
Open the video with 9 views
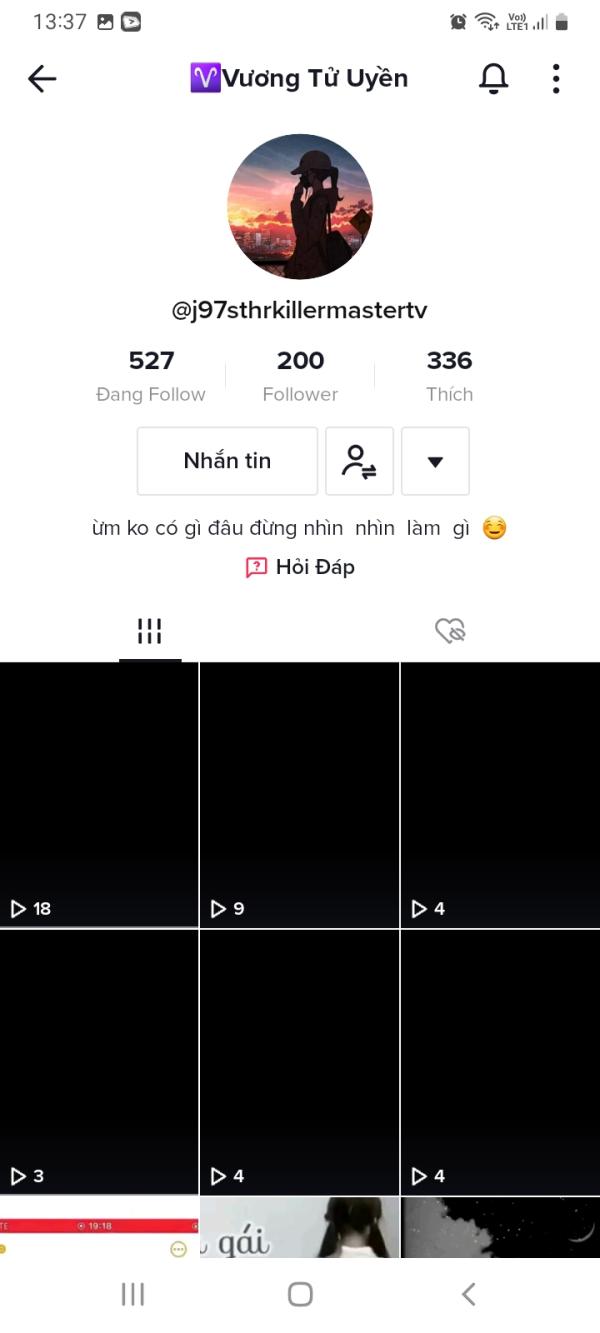tap(299, 795)
